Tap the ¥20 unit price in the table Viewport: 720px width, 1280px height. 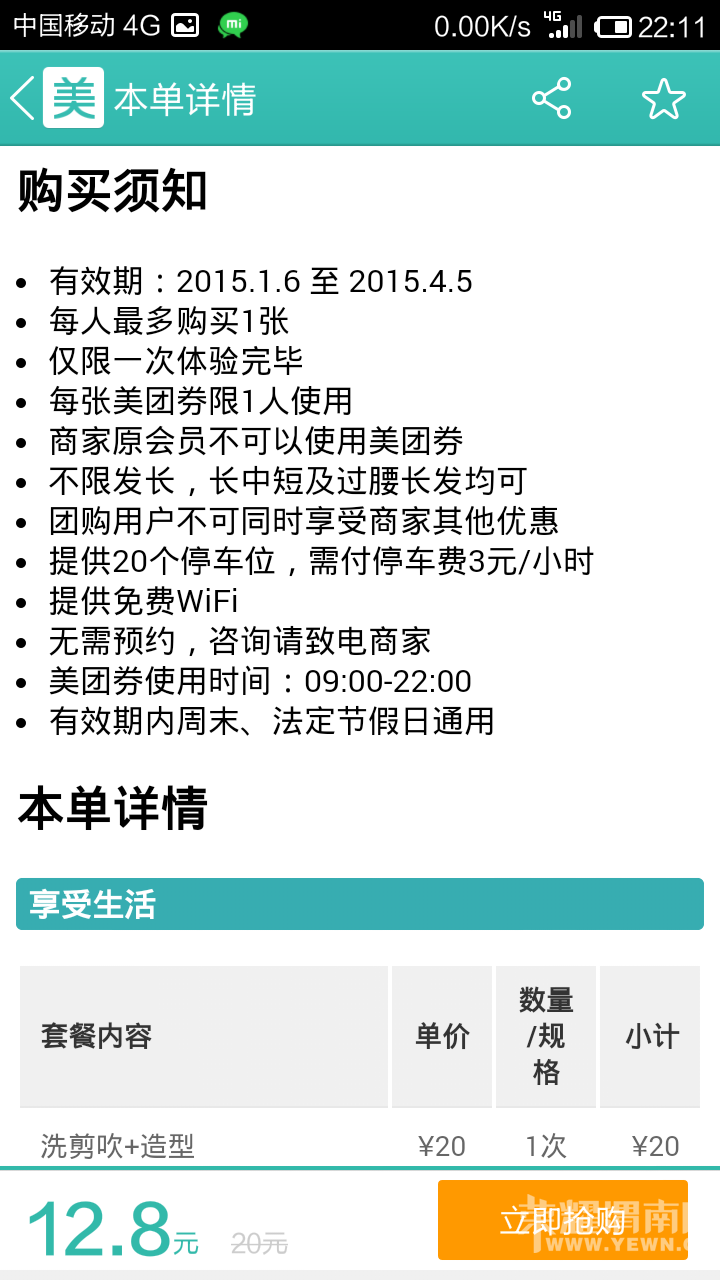pyautogui.click(x=441, y=1145)
